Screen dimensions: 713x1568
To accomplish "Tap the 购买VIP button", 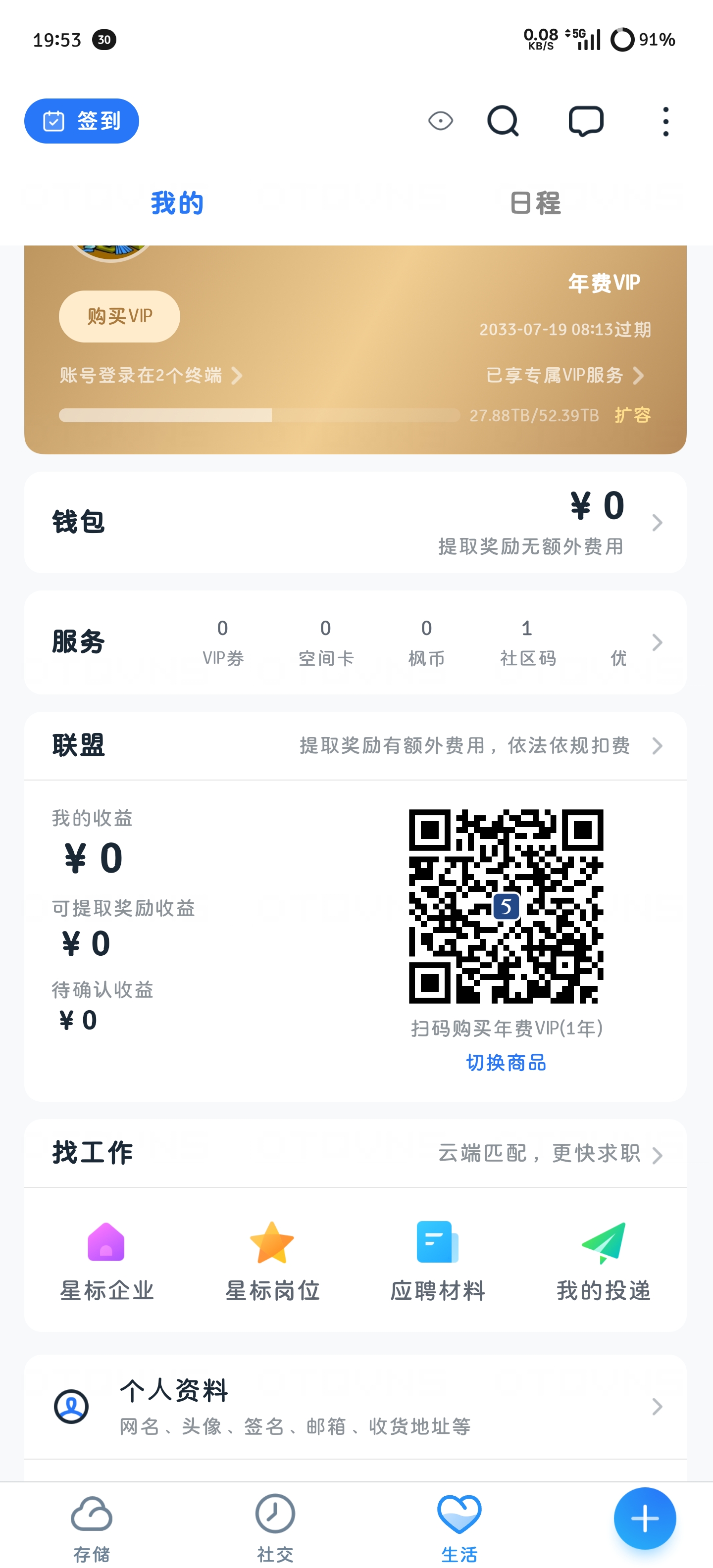I will point(119,316).
